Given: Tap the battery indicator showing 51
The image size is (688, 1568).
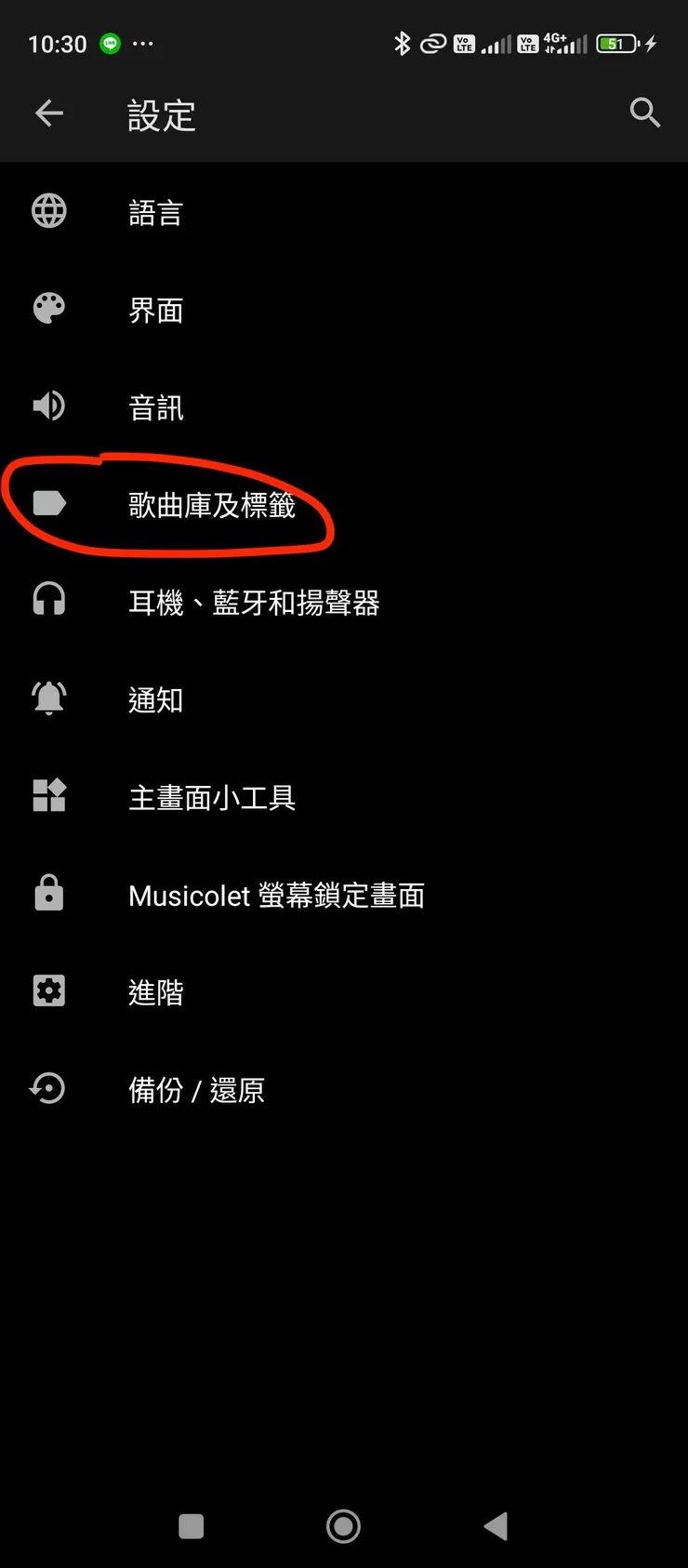Looking at the screenshot, I should (616, 43).
